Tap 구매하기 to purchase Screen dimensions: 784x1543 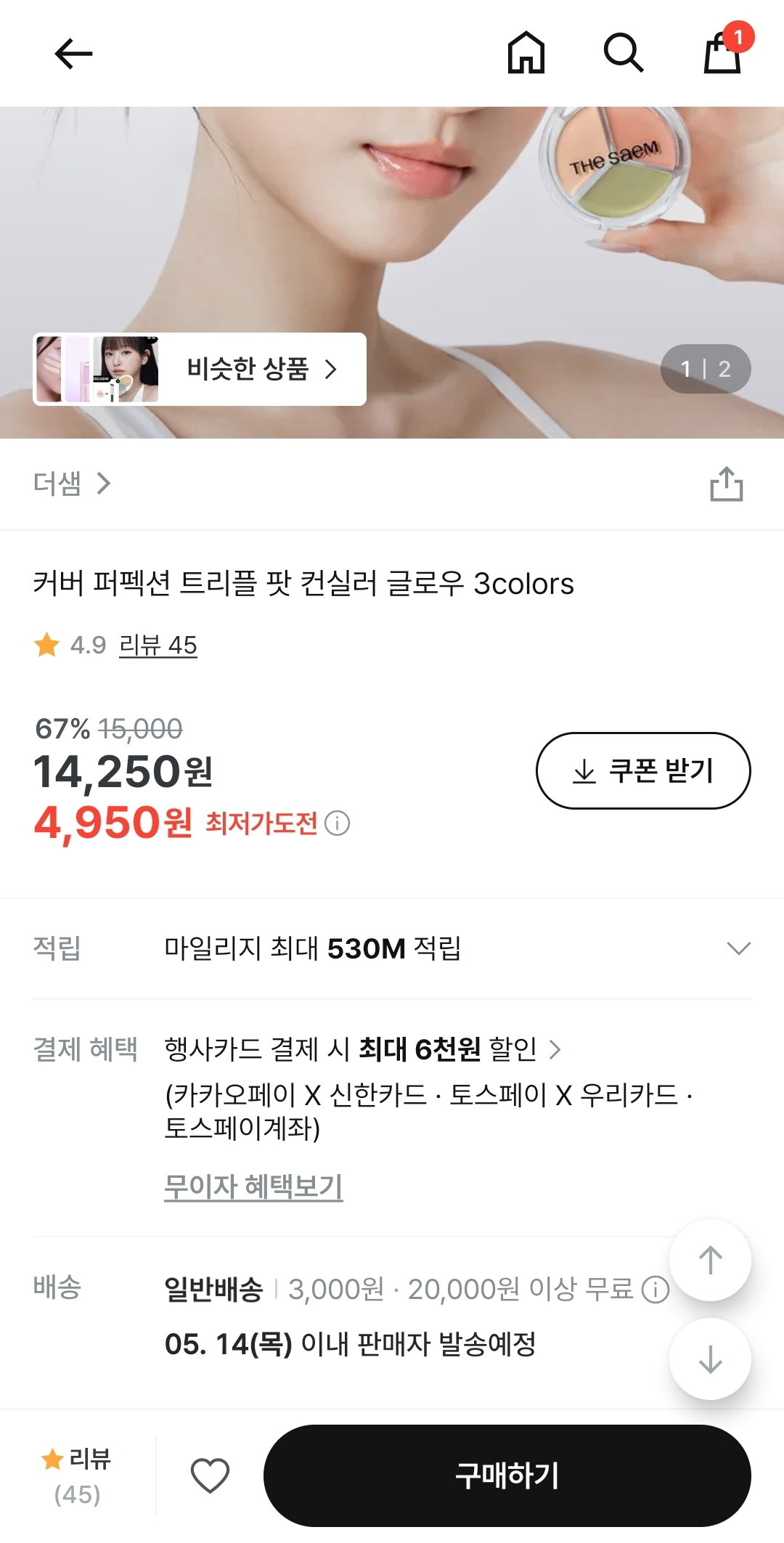click(x=507, y=1475)
